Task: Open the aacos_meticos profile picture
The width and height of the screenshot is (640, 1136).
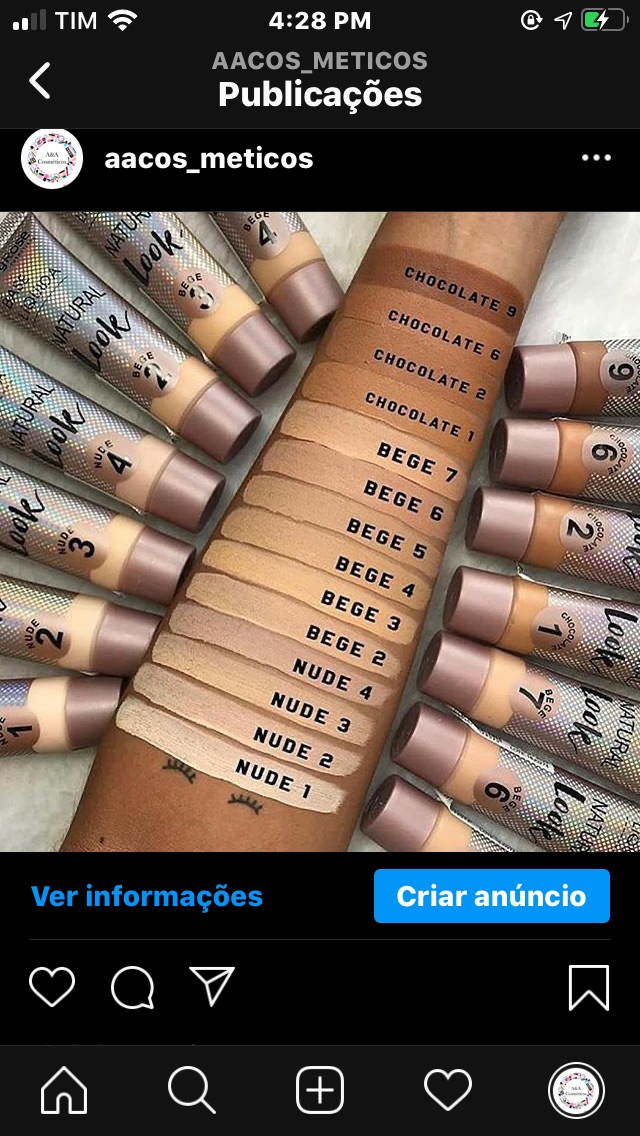Action: pos(52,159)
